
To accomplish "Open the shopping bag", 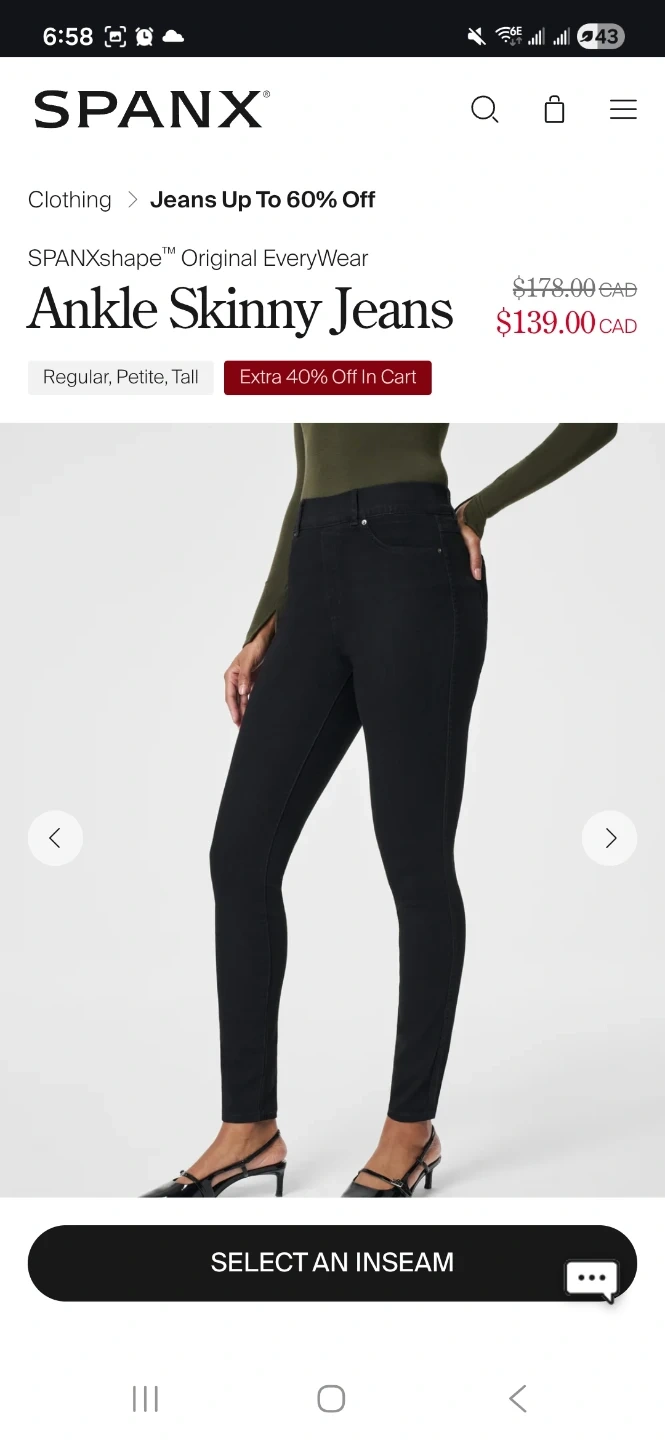I will click(x=554, y=110).
